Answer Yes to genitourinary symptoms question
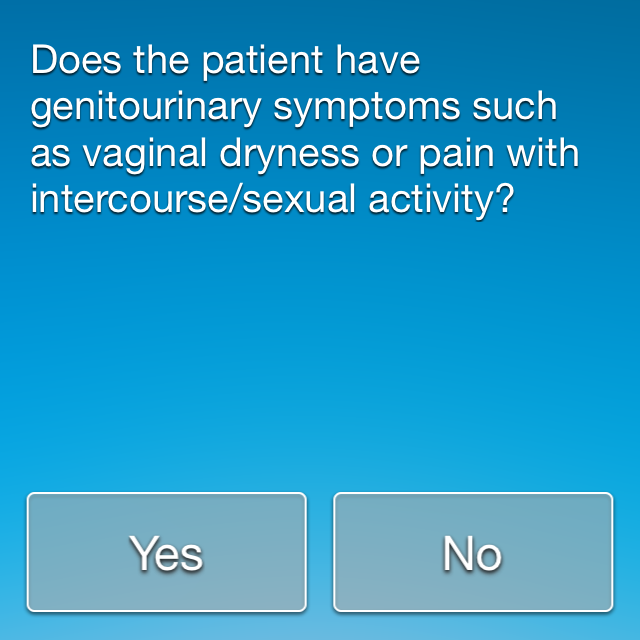The image size is (640, 640). (x=166, y=552)
